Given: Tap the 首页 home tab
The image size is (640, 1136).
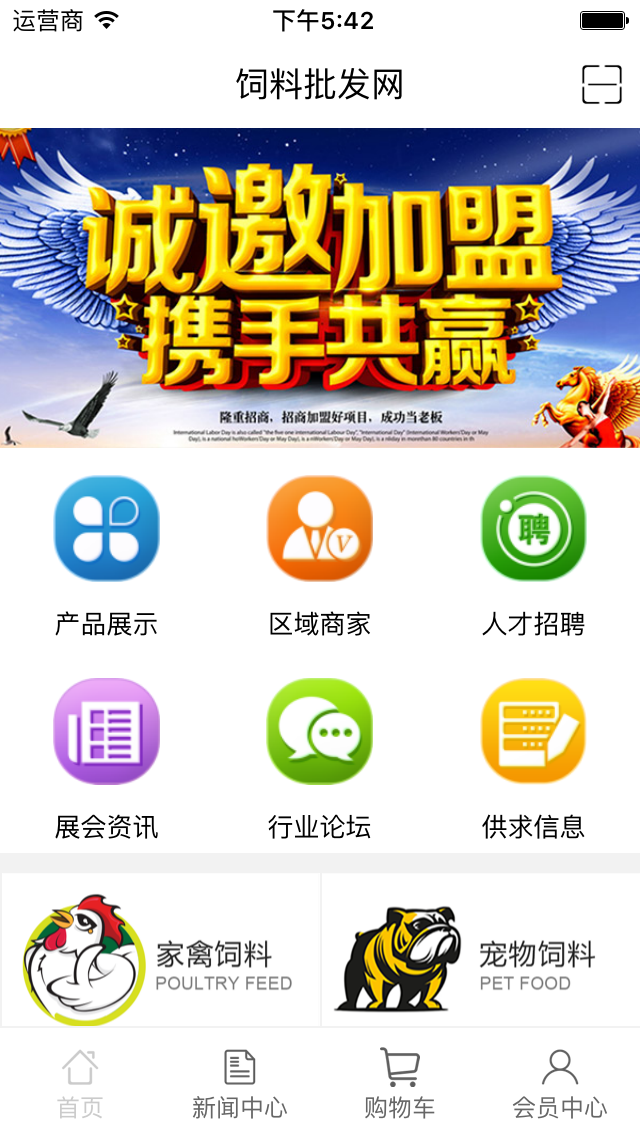Looking at the screenshot, I should point(80,1082).
